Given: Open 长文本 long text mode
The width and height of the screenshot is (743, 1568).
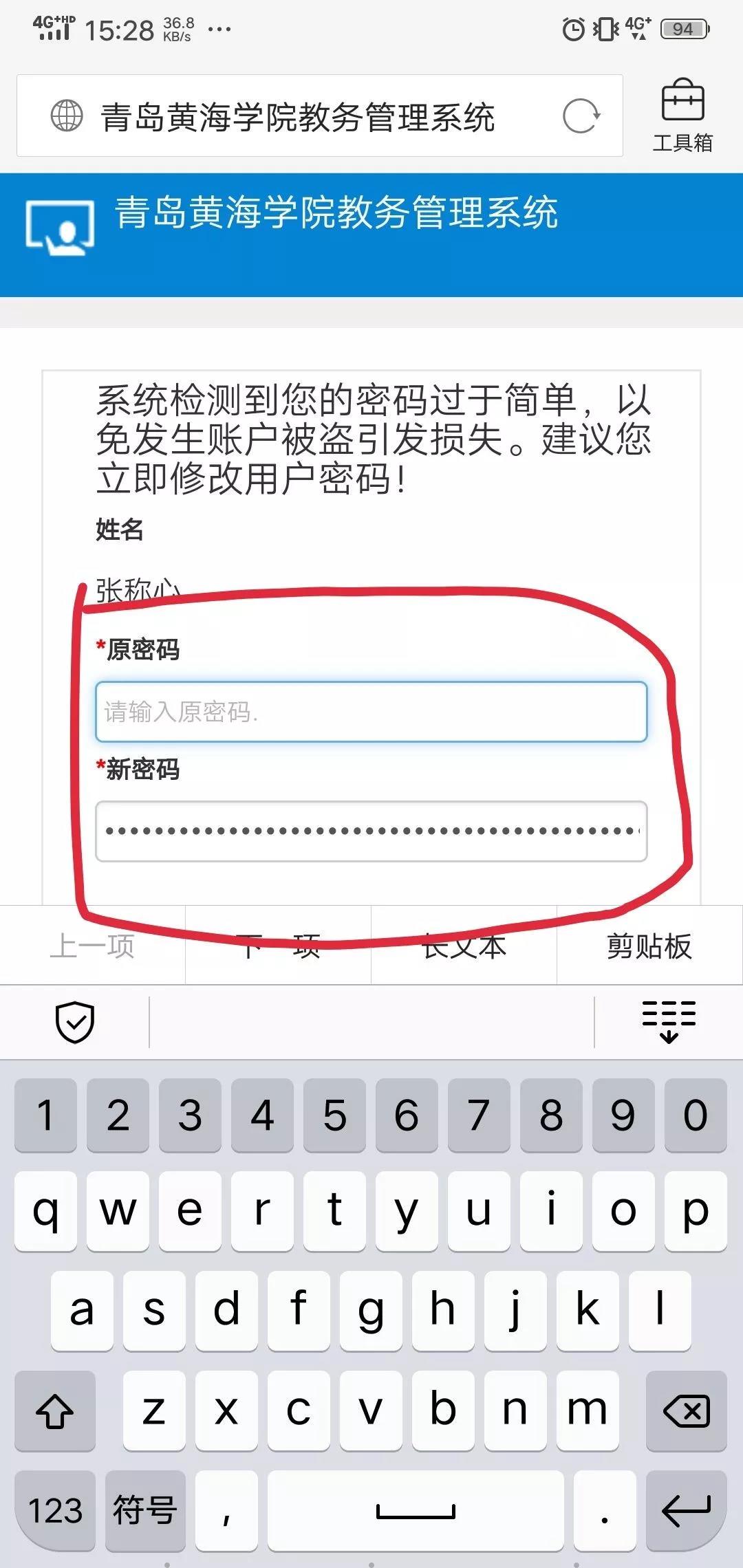Looking at the screenshot, I should [464, 946].
